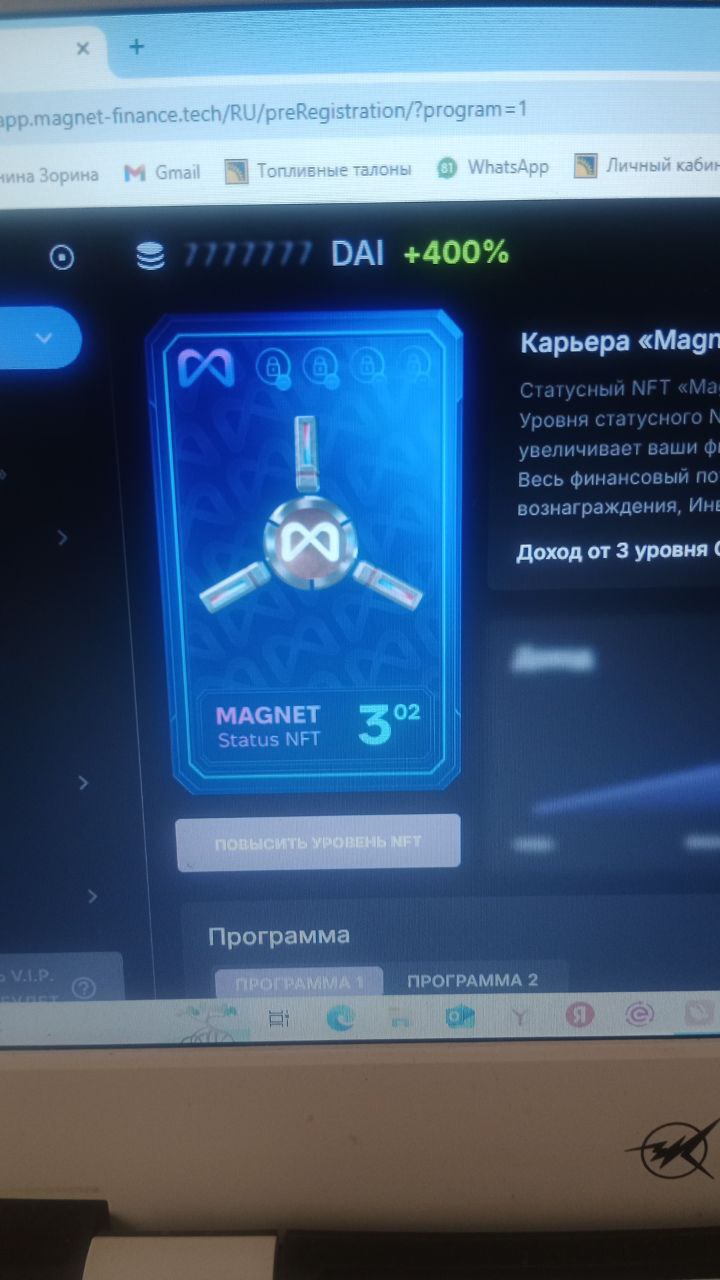Viewport: 720px width, 1280px height.
Task: Launch Microsoft Edge from the taskbar
Action: coord(341,1018)
